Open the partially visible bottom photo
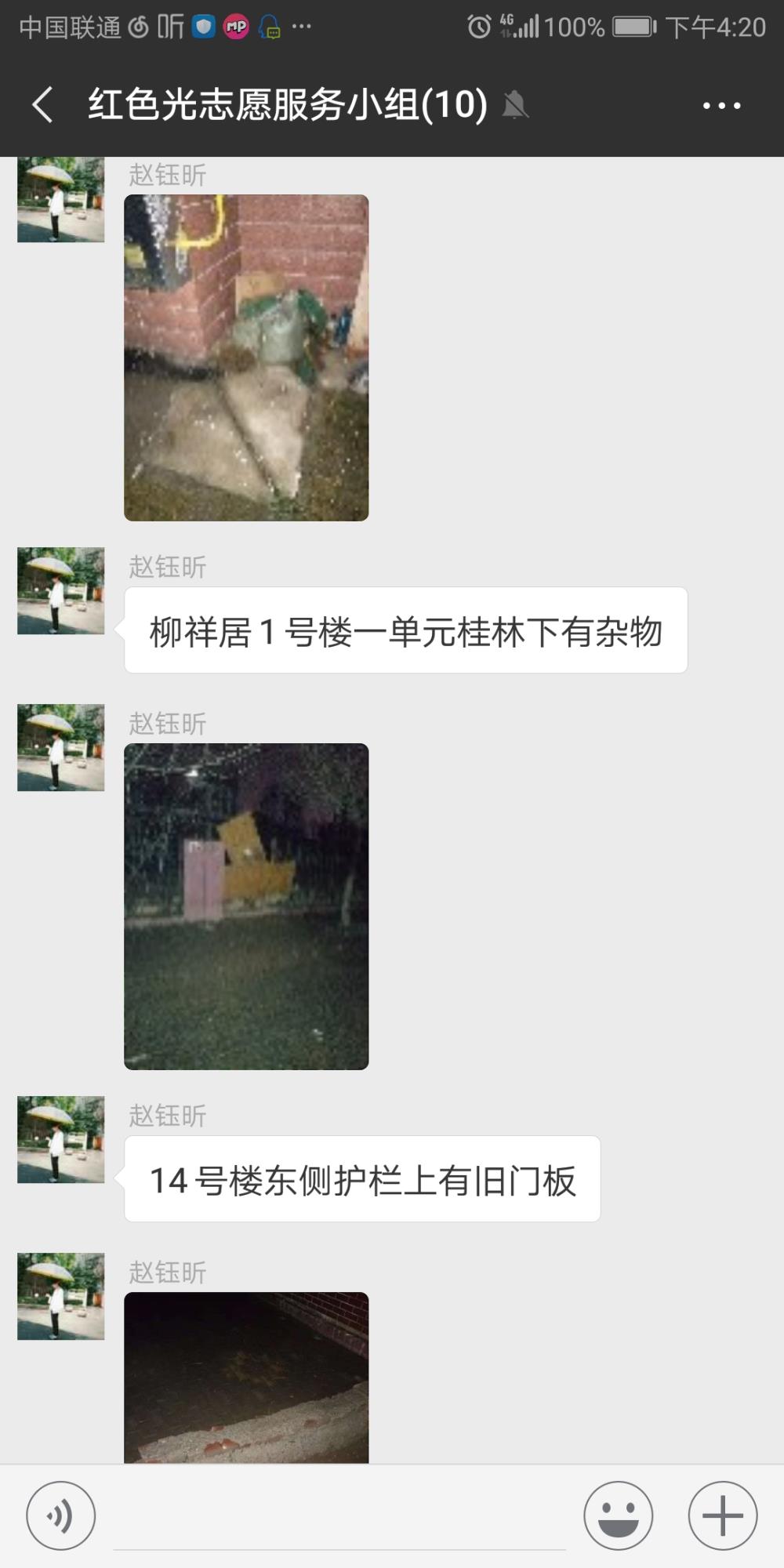 click(246, 1377)
